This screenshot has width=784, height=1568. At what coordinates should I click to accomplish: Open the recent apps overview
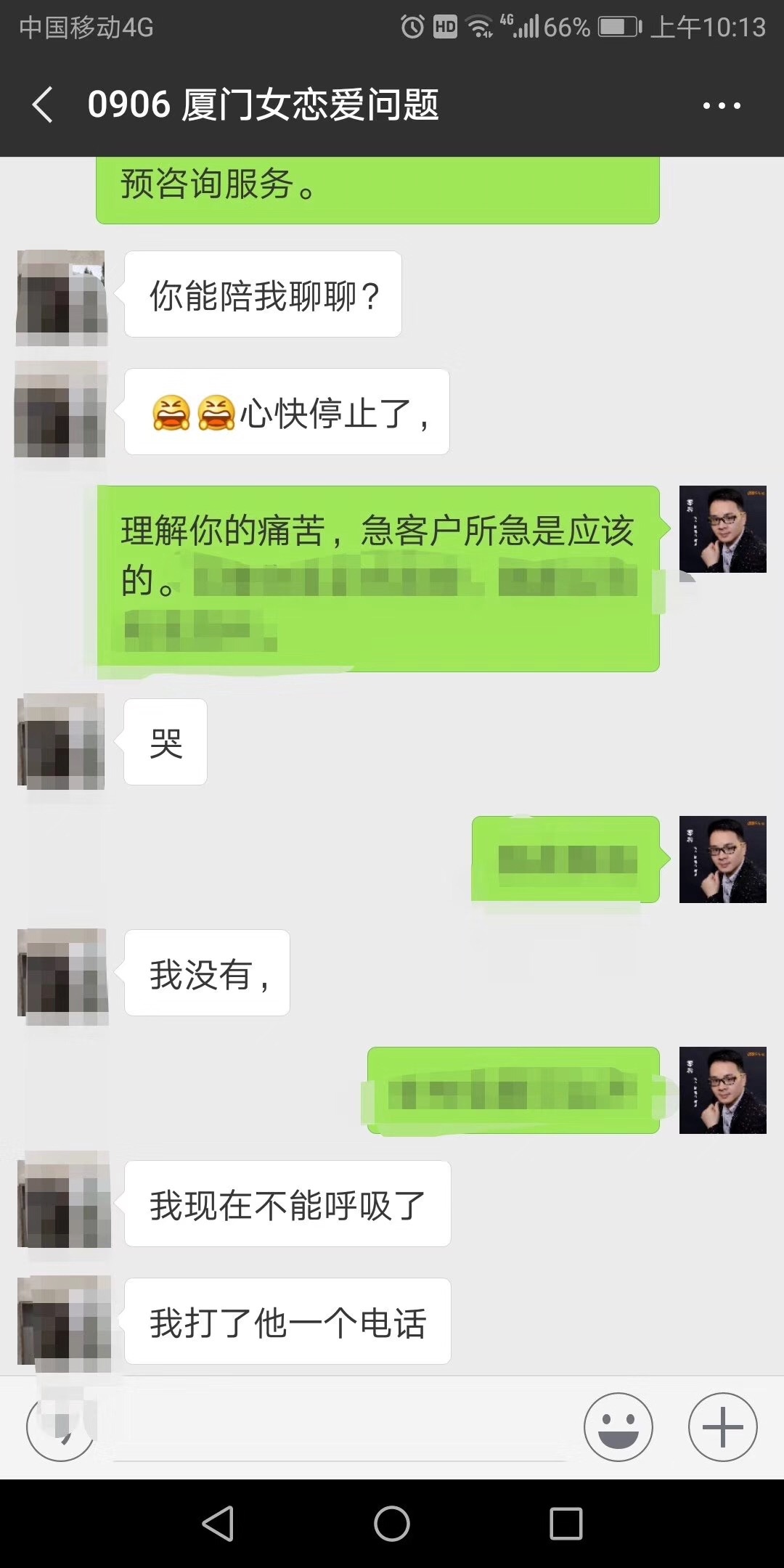pyautogui.click(x=566, y=1523)
